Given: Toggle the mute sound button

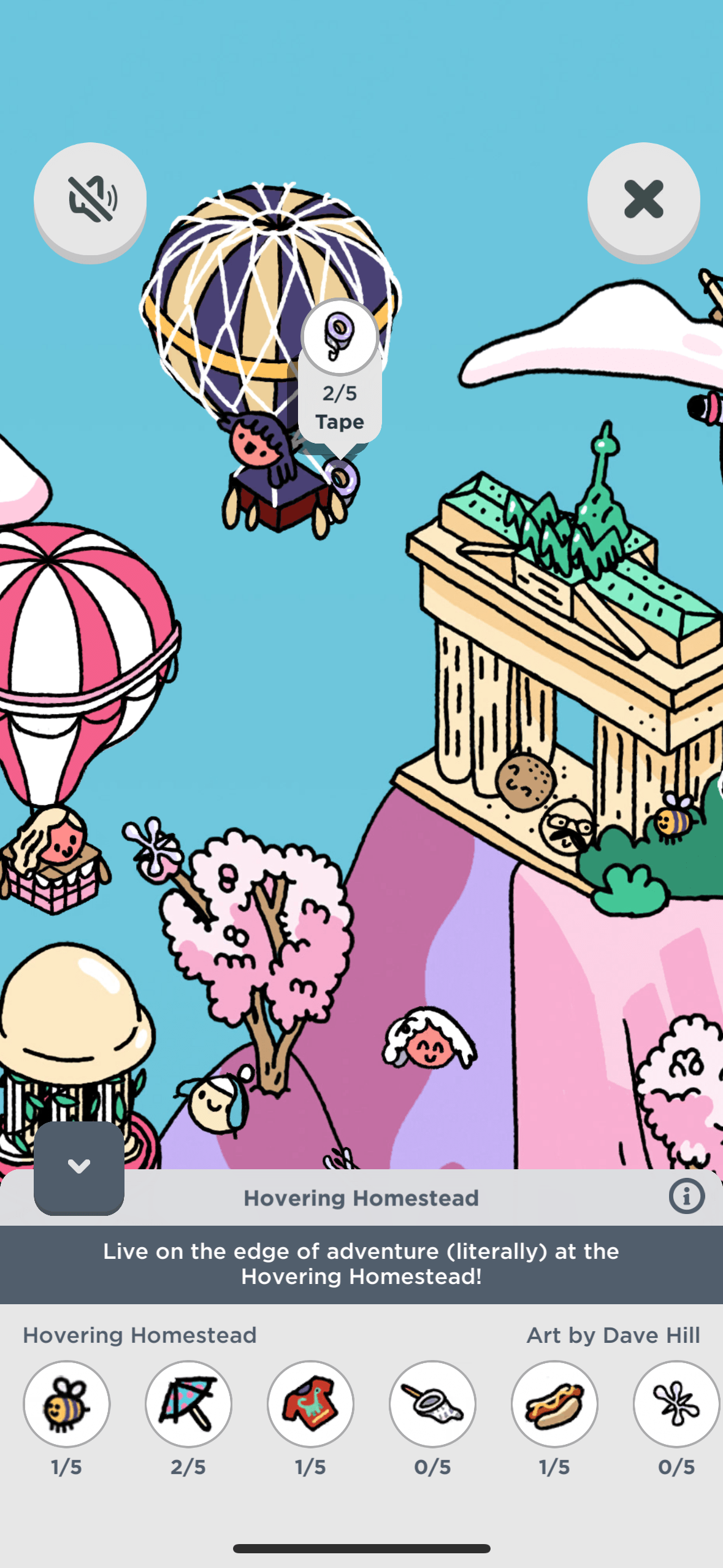Looking at the screenshot, I should (x=90, y=199).
